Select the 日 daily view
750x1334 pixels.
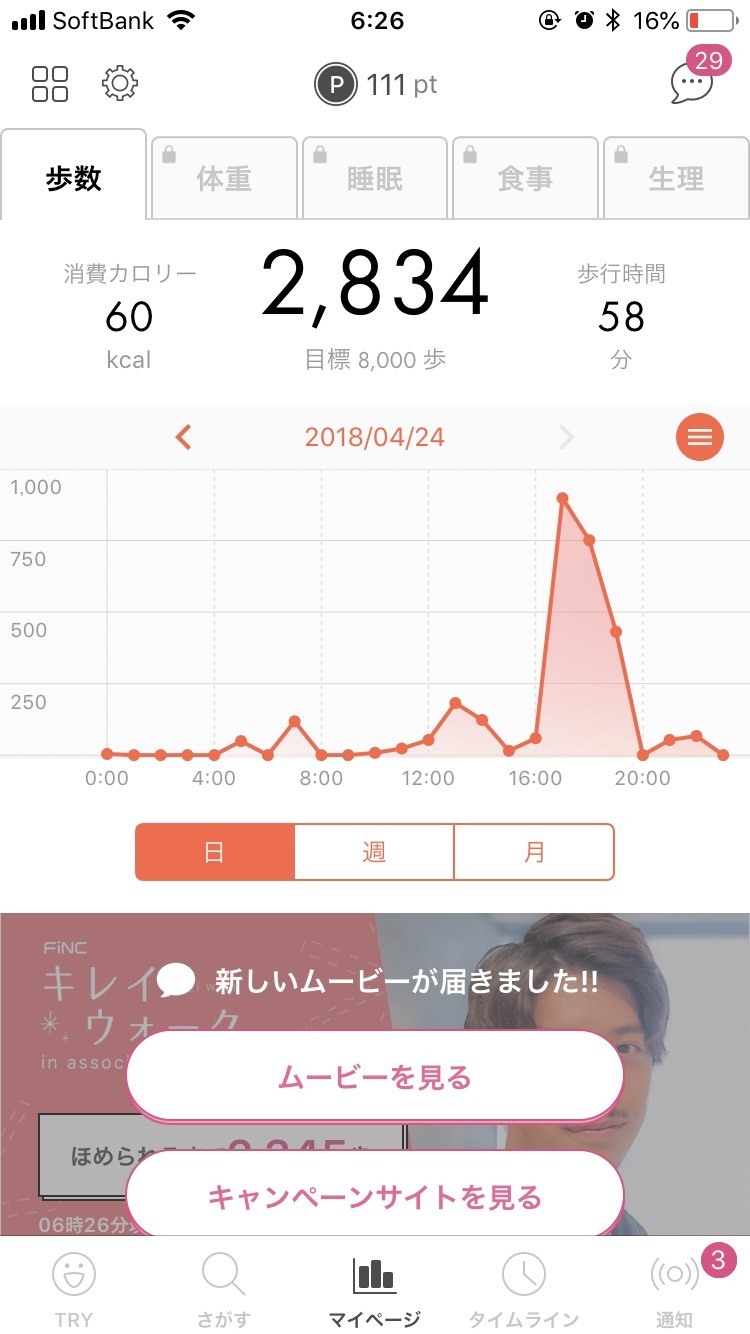(x=214, y=851)
